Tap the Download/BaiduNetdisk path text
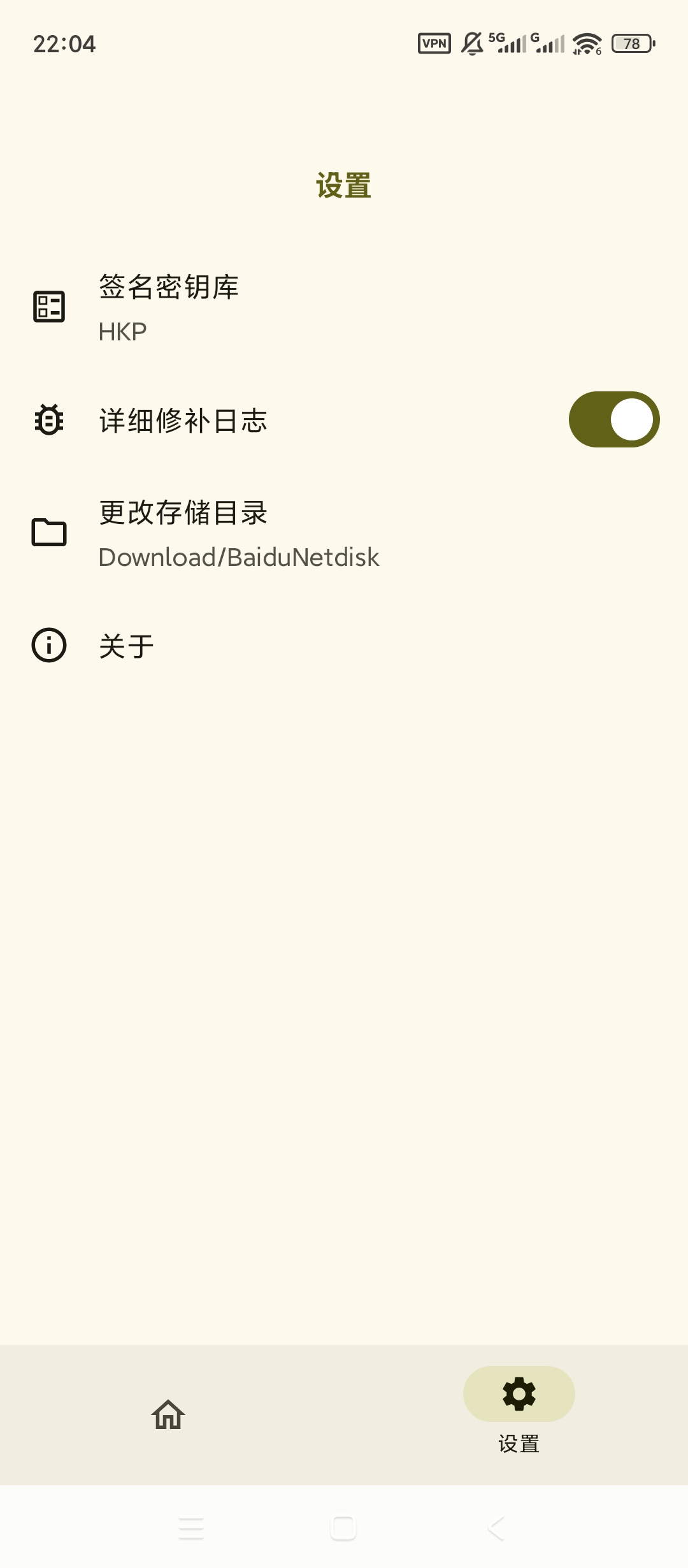The image size is (688, 1568). point(239,556)
